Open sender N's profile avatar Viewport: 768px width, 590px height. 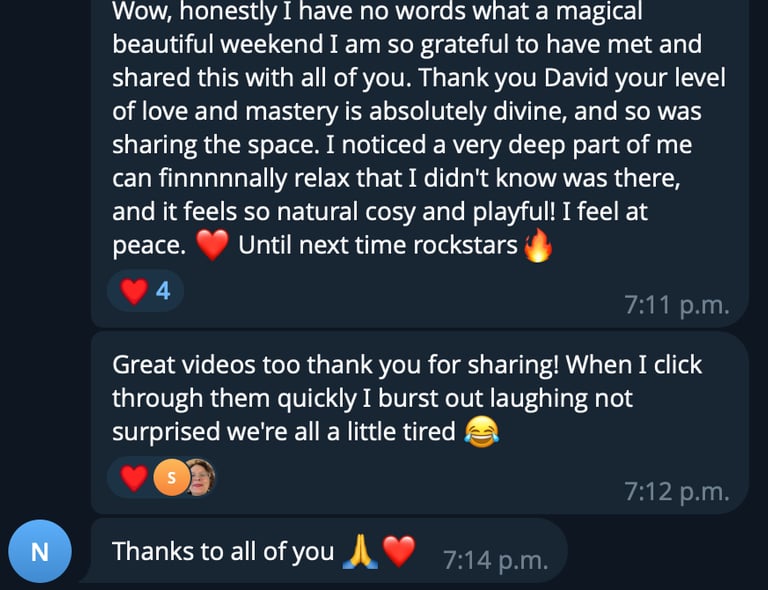[x=40, y=551]
